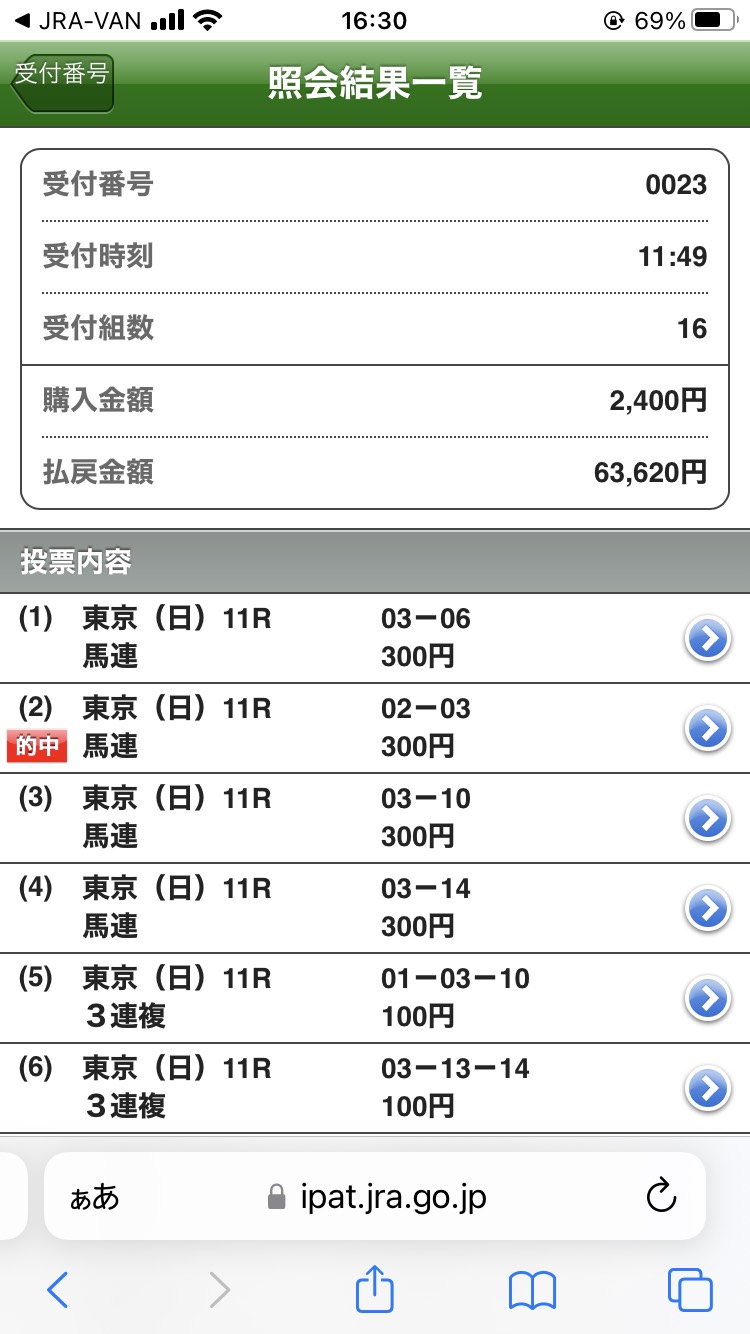
Task: Share this page
Action: 375,1289
